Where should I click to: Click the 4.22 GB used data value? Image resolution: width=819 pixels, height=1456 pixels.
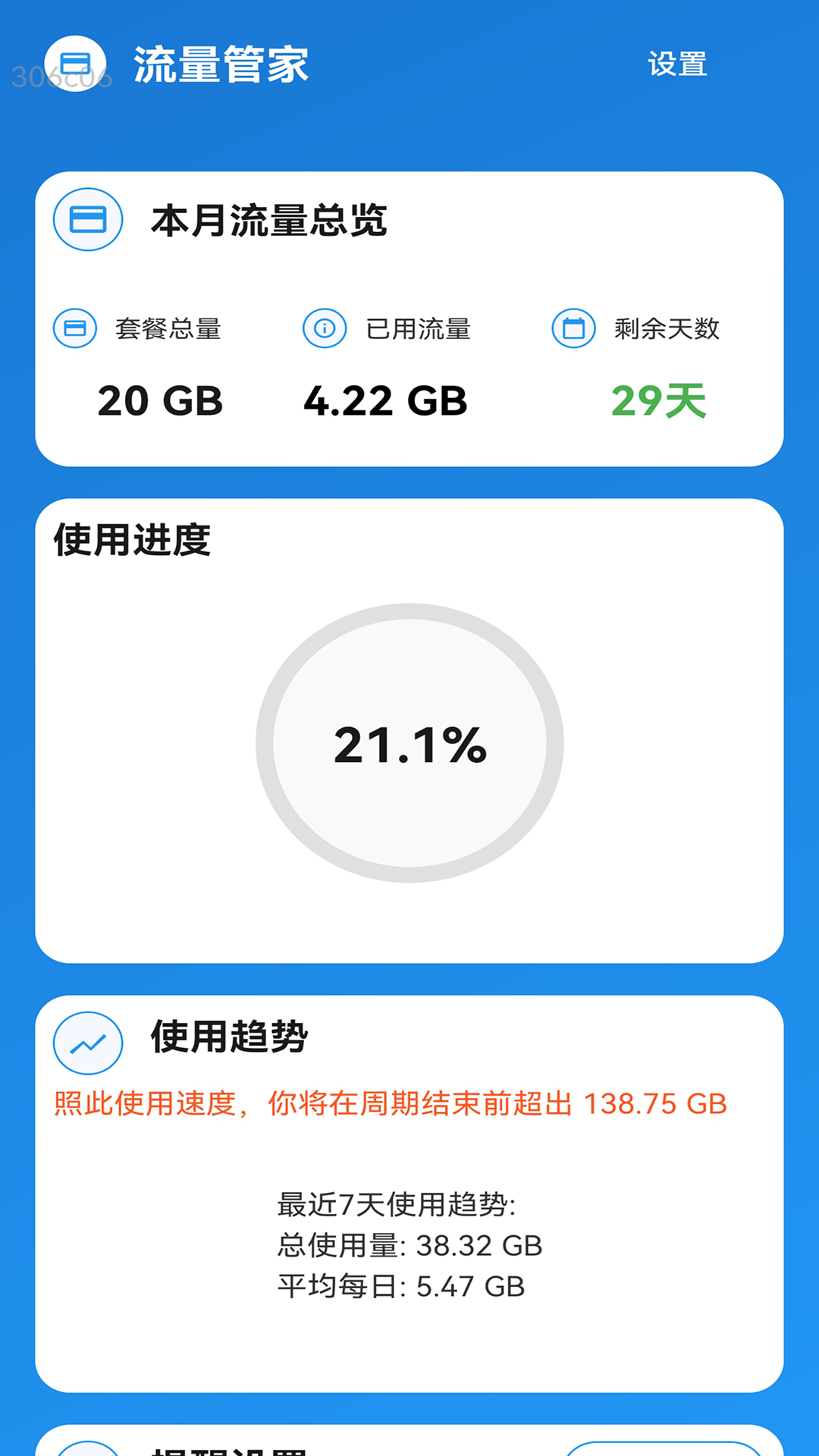pos(387,400)
